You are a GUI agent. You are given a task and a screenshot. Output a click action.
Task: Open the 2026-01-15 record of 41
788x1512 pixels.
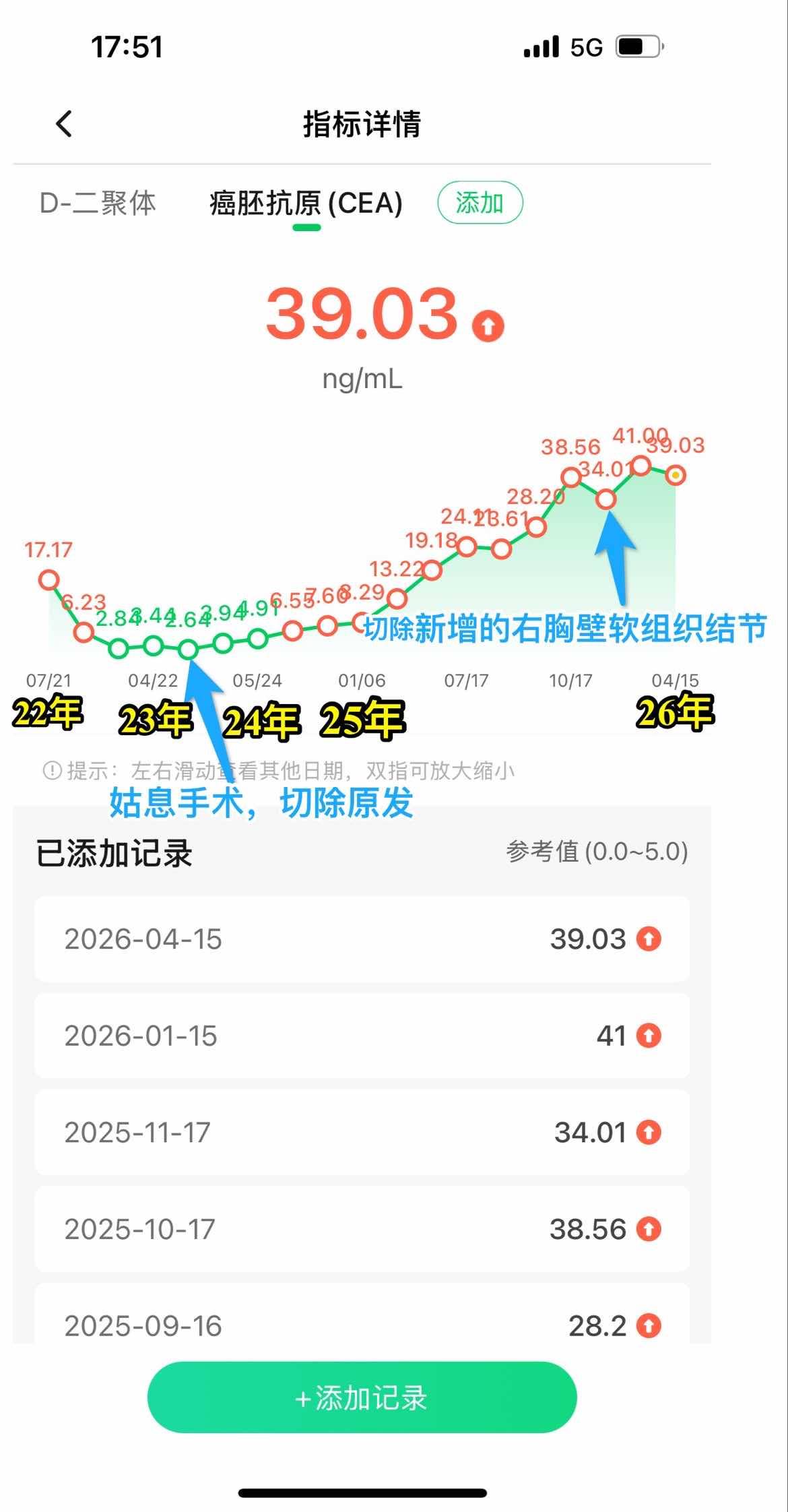[x=362, y=1036]
